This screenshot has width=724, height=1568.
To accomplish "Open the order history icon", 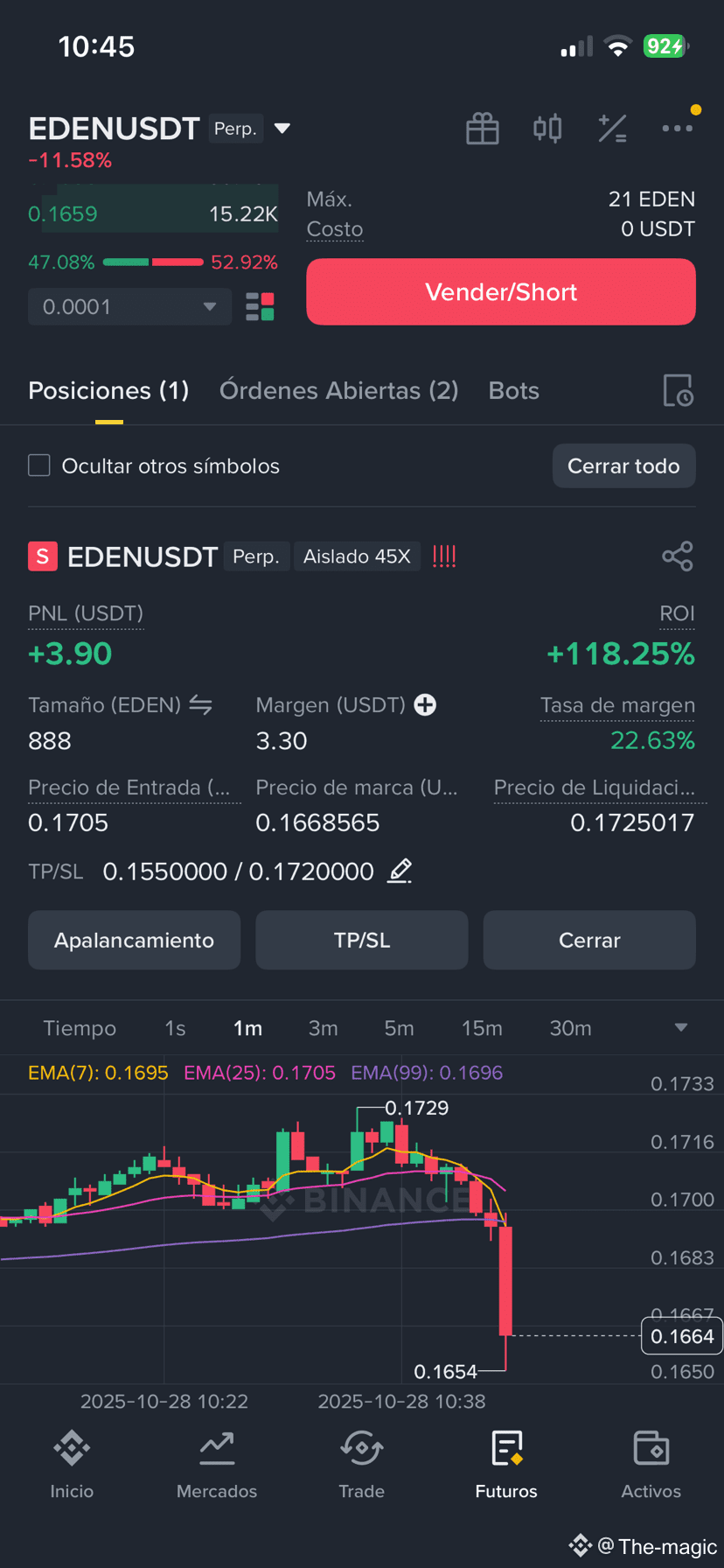I will tap(678, 390).
